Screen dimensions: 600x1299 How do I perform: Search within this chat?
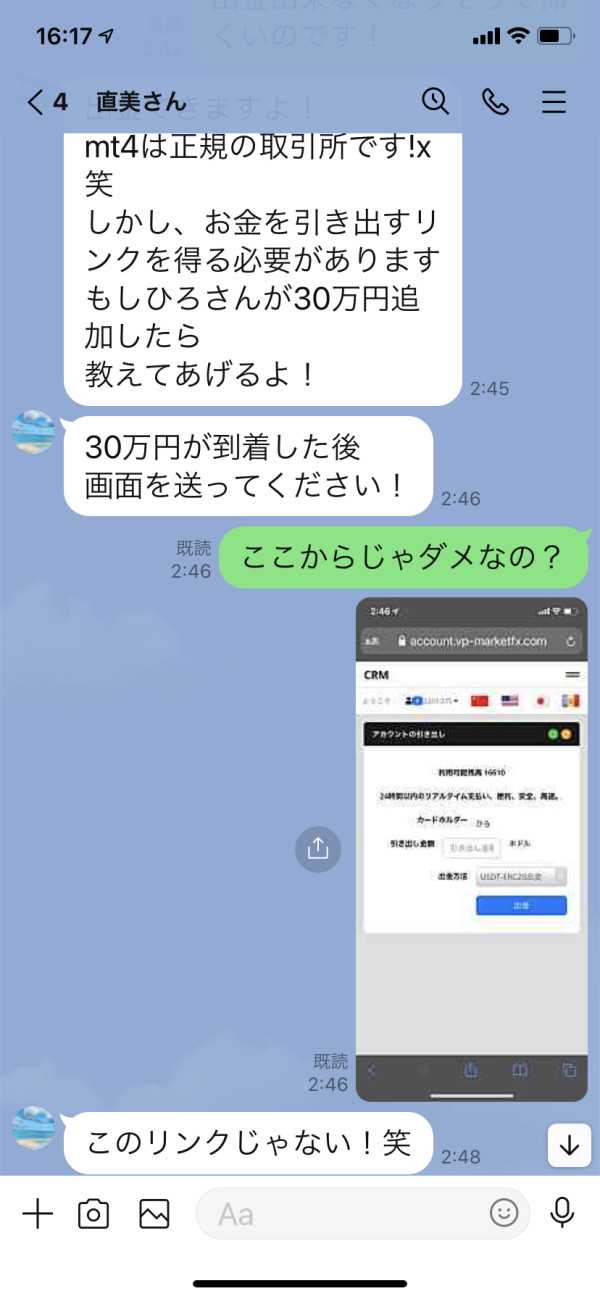(x=436, y=102)
